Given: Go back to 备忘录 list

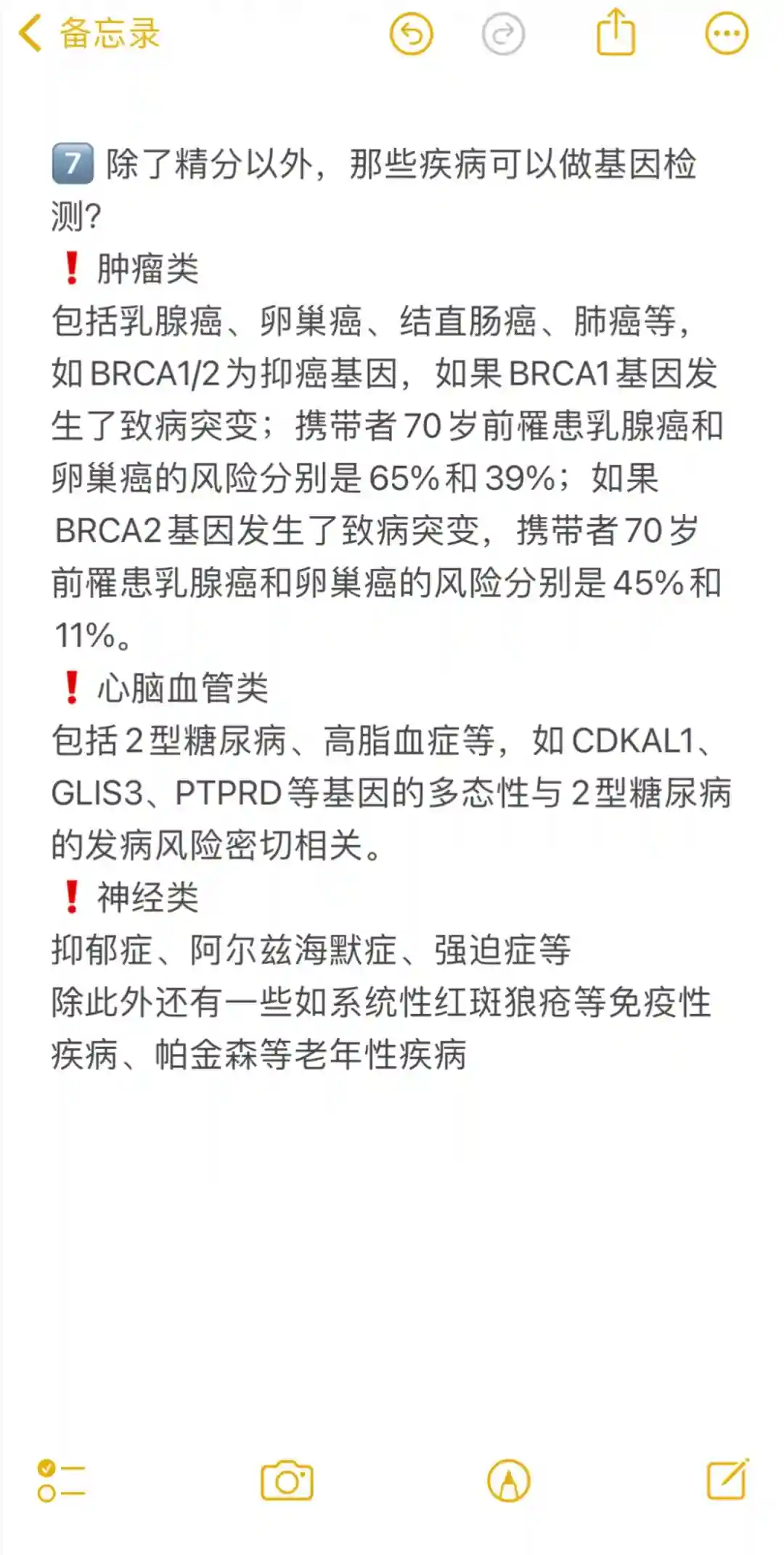Looking at the screenshot, I should (x=87, y=34).
